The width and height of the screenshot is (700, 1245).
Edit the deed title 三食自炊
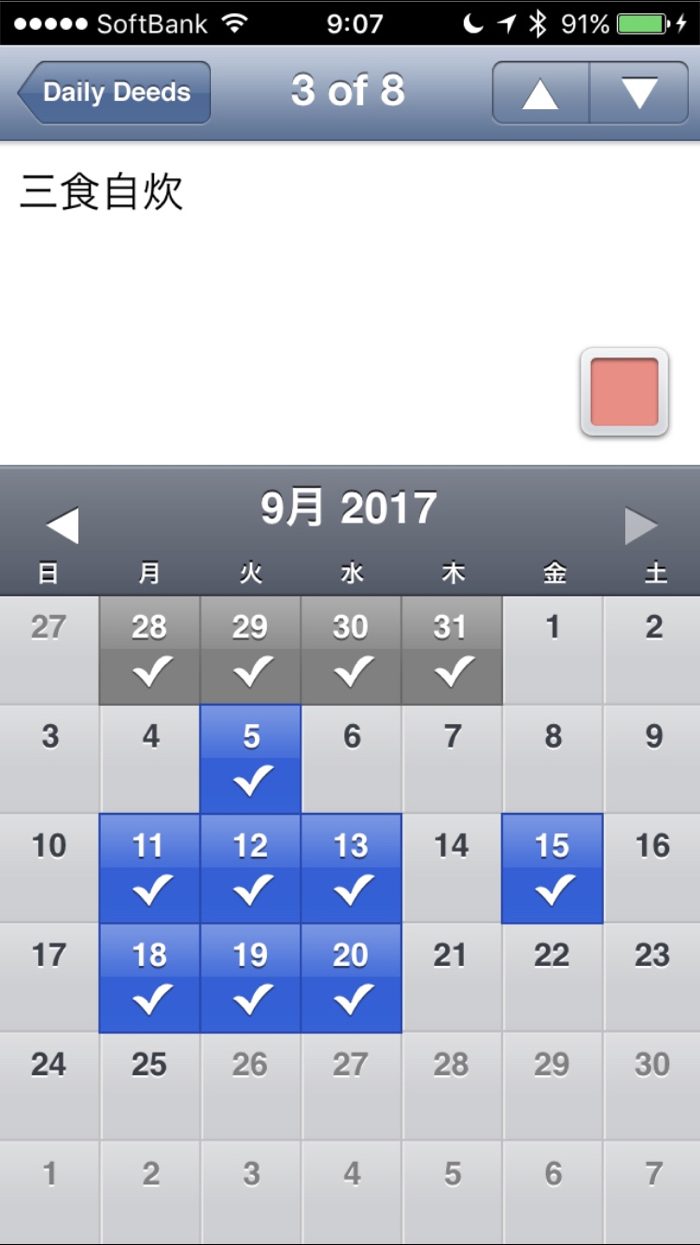tap(102, 192)
